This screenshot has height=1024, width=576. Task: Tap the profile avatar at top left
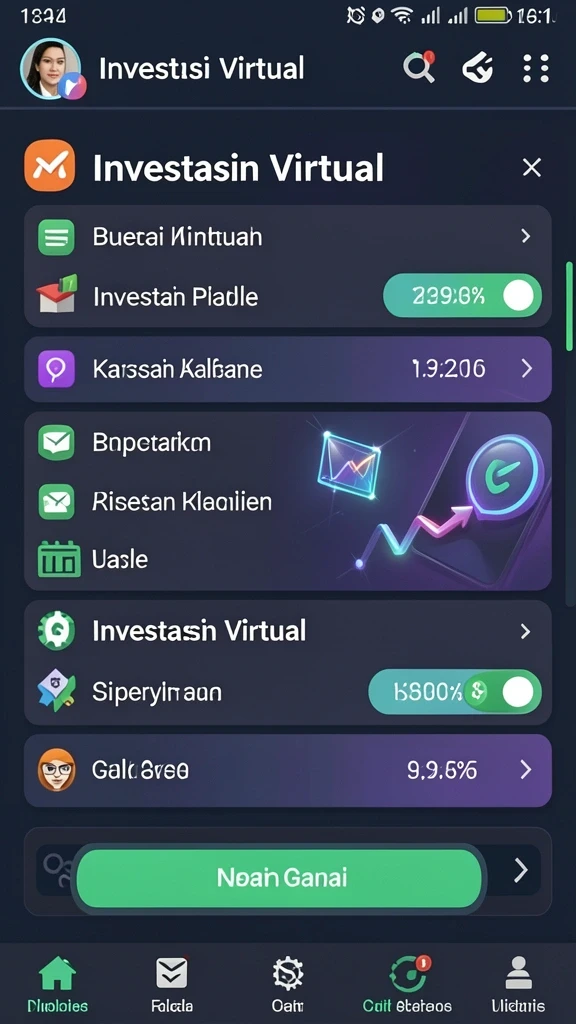click(x=51, y=69)
